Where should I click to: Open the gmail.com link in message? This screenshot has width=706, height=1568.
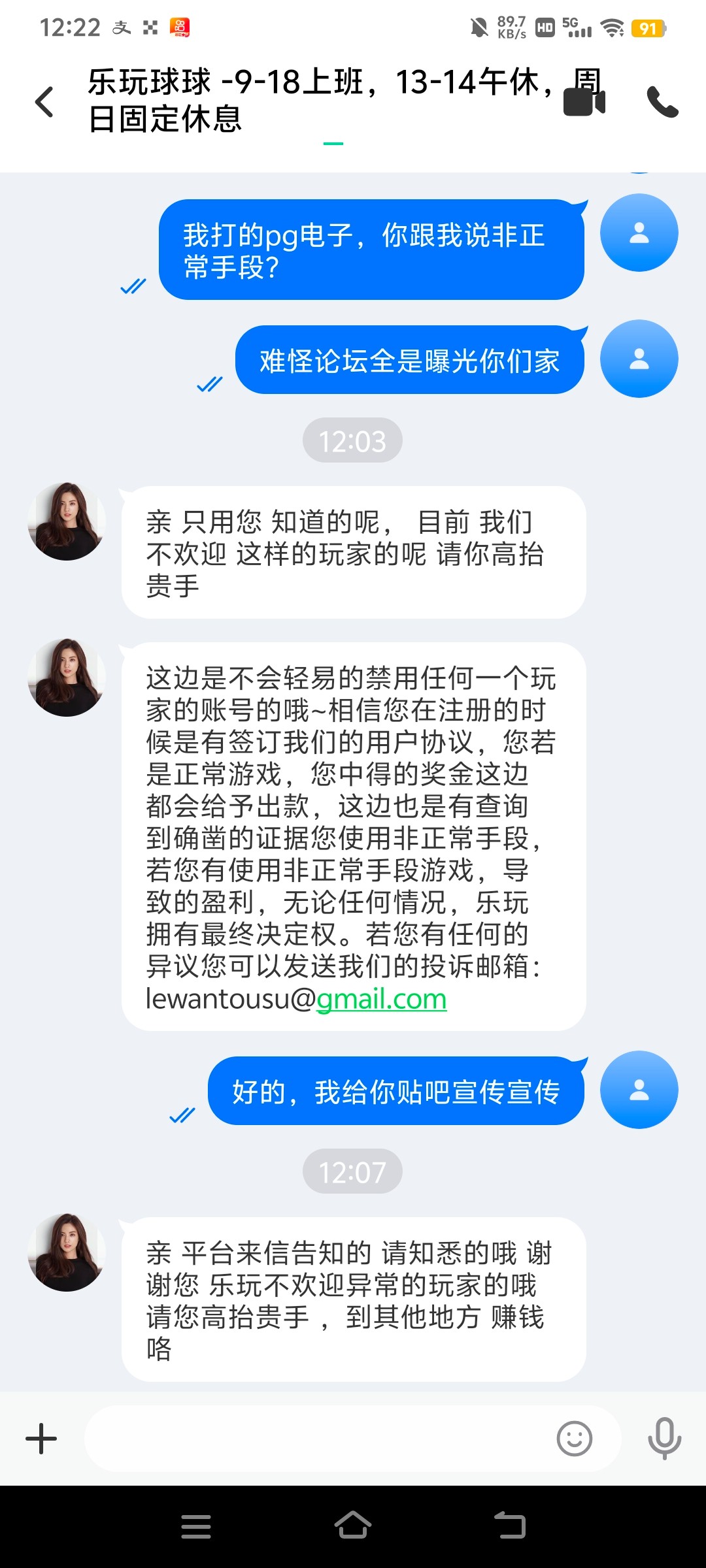(x=381, y=999)
